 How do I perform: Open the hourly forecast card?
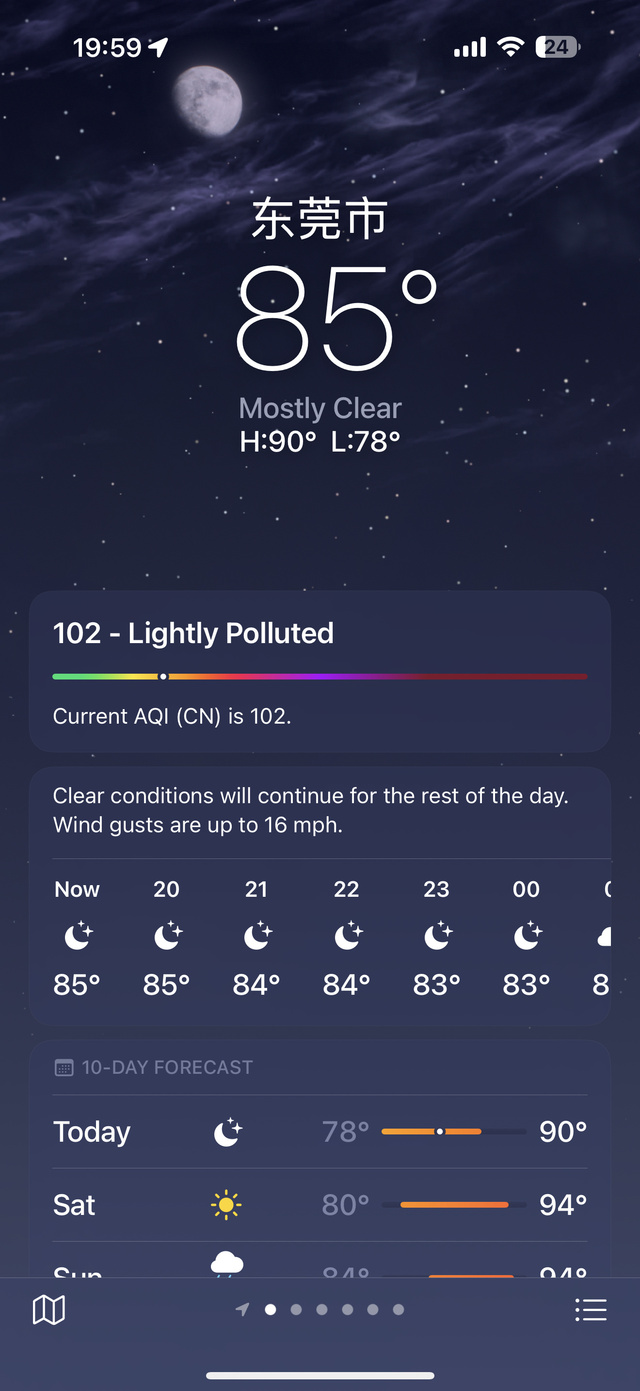click(x=320, y=896)
